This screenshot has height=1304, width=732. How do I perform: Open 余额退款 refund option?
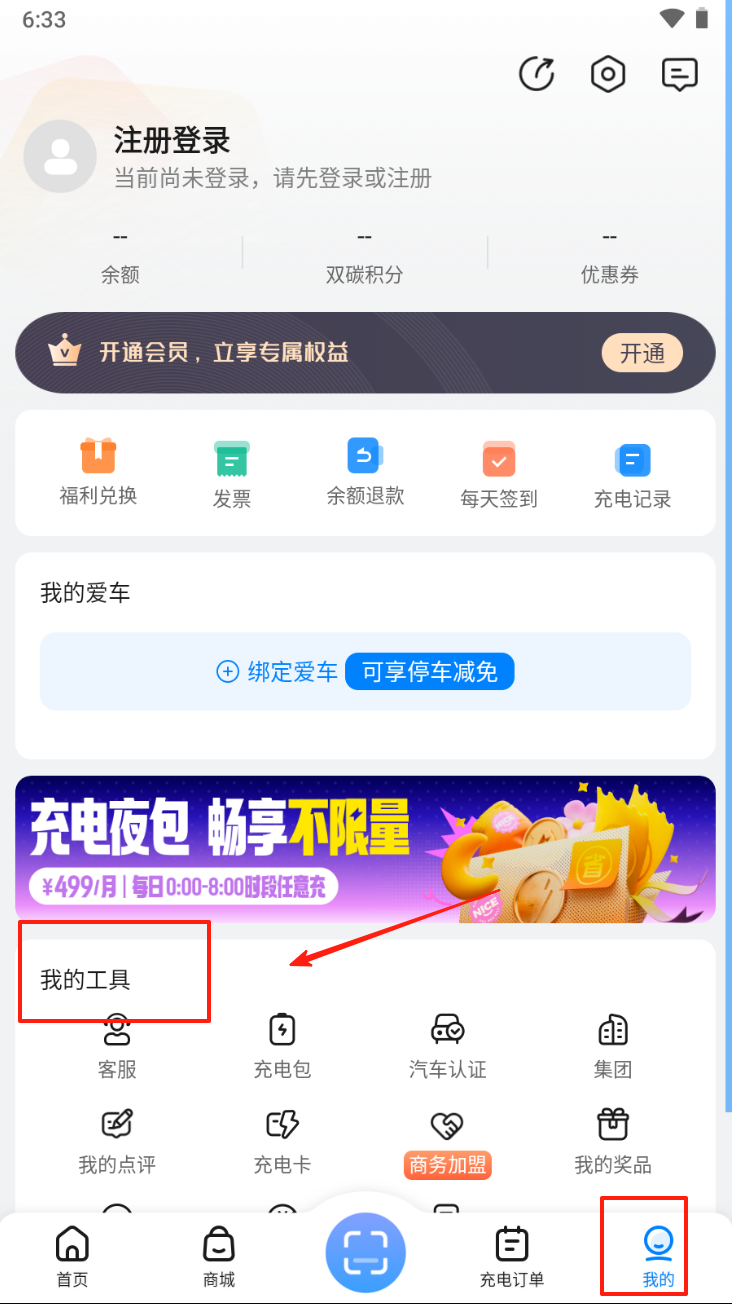point(365,472)
